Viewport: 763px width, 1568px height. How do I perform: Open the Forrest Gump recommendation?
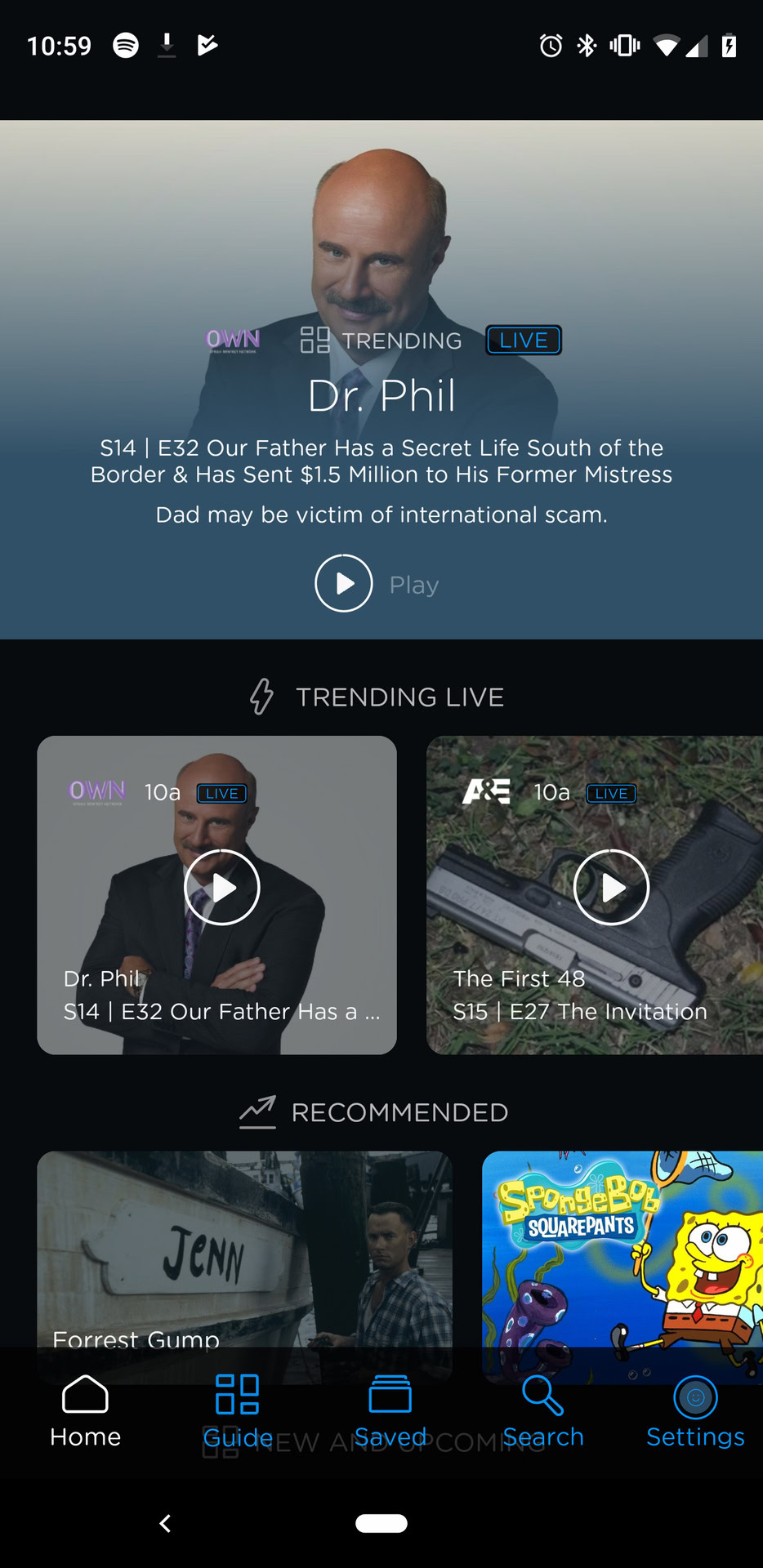point(244,1249)
